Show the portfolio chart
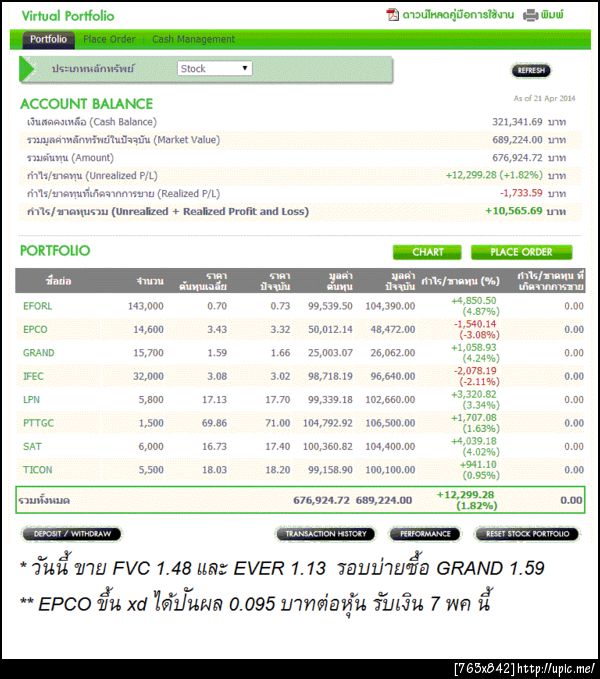The image size is (600, 679). [x=427, y=252]
